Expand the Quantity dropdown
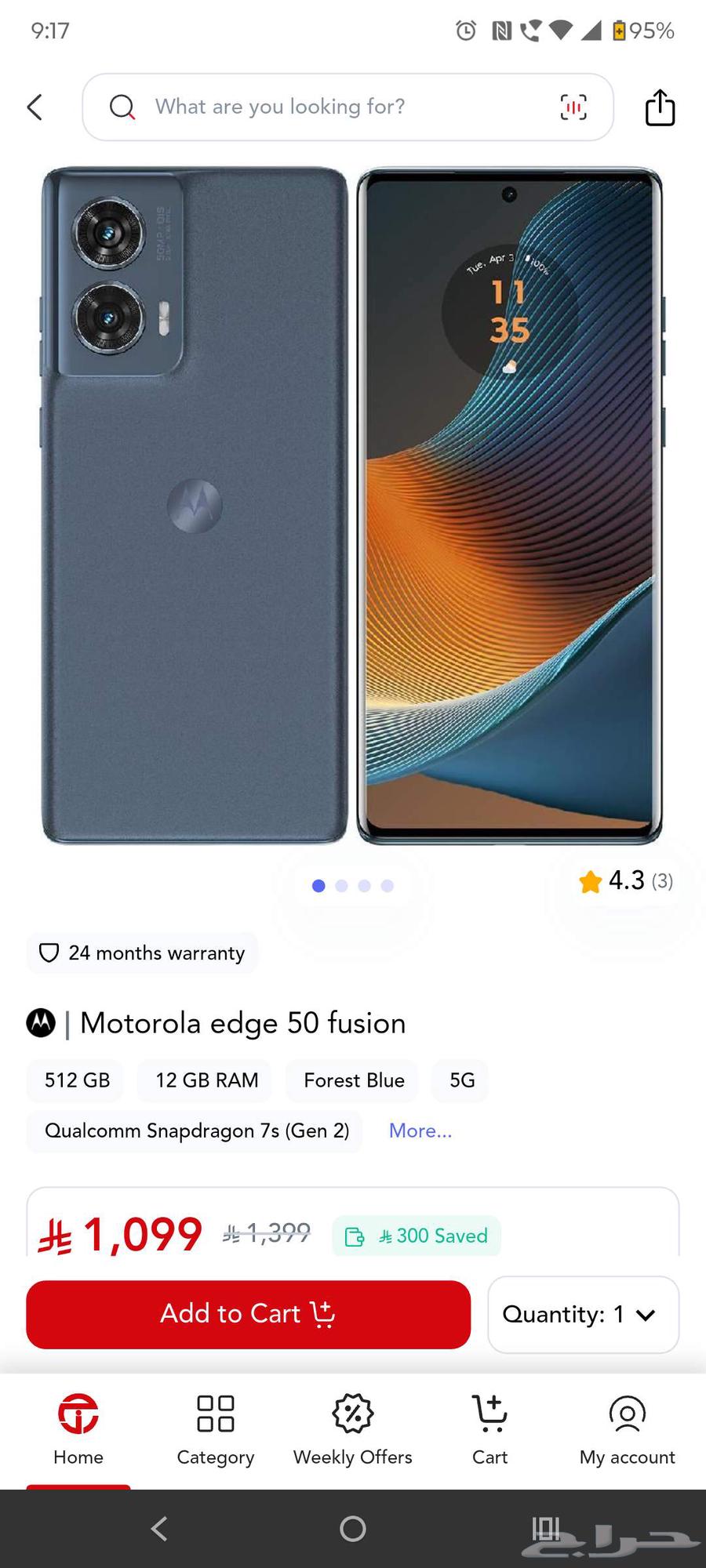The height and width of the screenshot is (1568, 706). coord(583,1314)
